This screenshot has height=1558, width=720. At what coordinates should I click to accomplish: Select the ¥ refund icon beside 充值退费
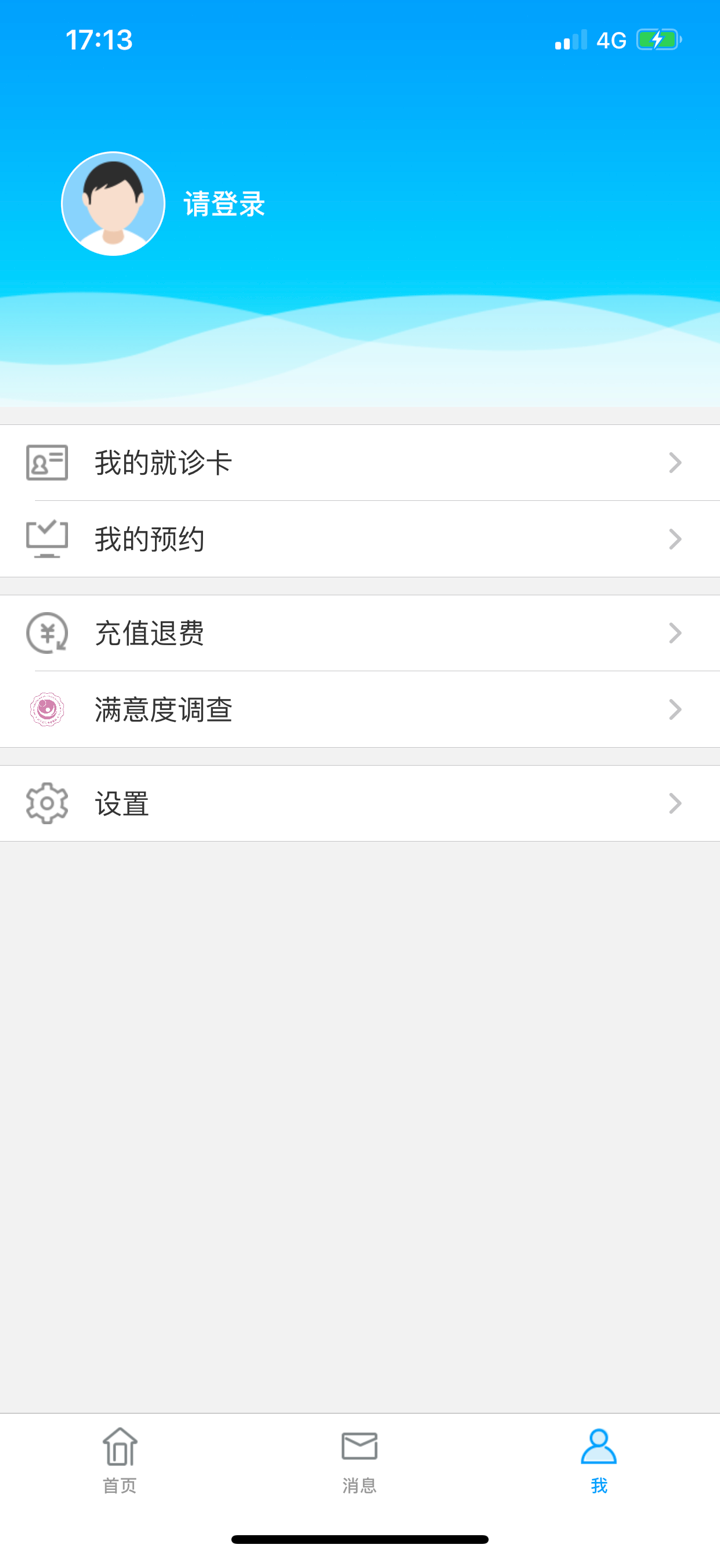point(45,632)
